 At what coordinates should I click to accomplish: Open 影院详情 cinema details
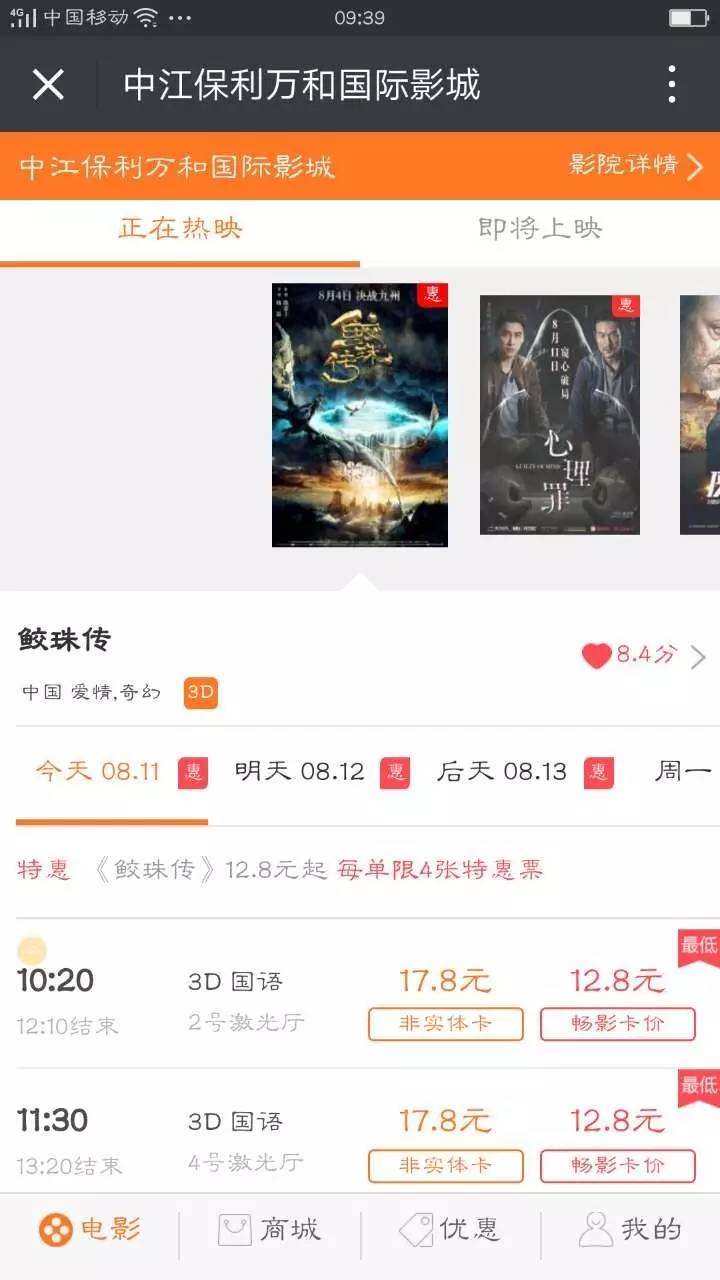click(637, 165)
